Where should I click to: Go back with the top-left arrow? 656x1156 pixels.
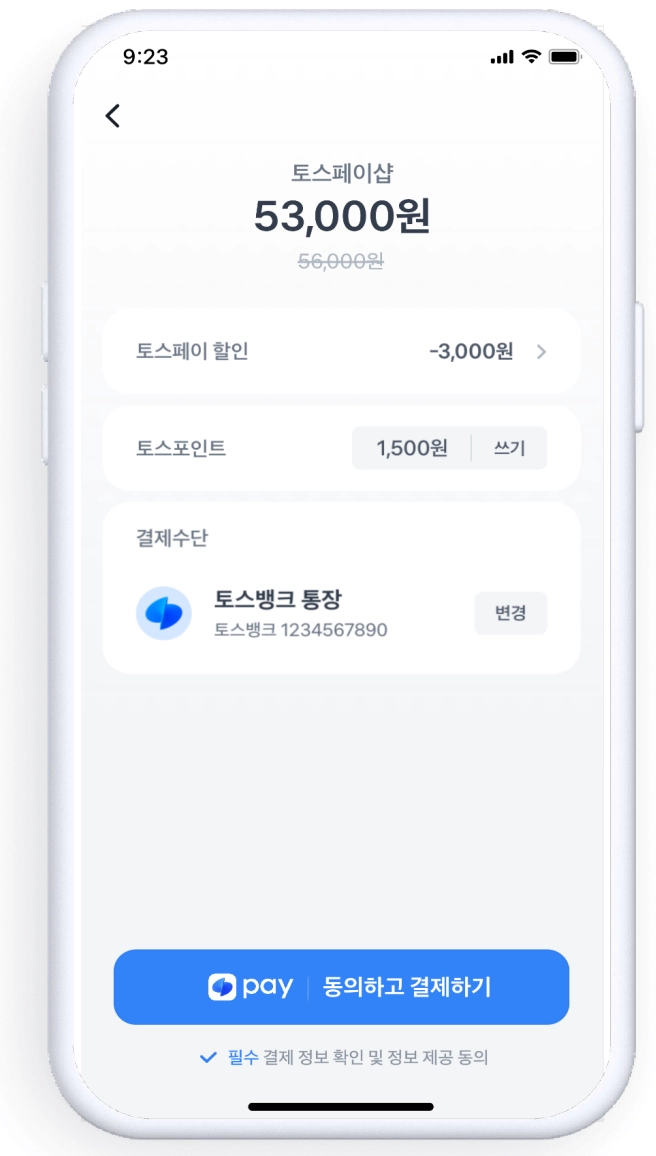coord(113,116)
